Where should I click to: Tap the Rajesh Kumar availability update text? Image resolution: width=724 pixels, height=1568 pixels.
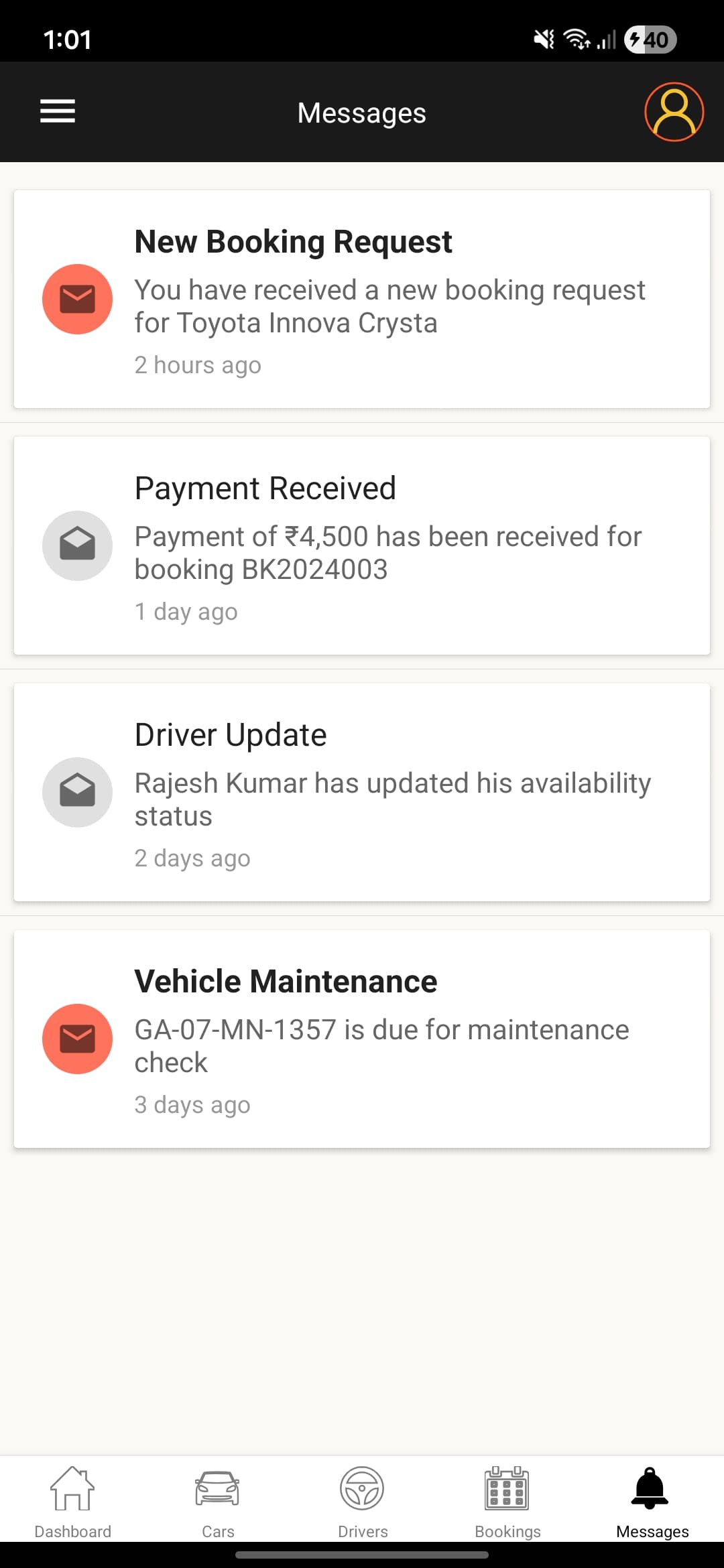coord(393,799)
